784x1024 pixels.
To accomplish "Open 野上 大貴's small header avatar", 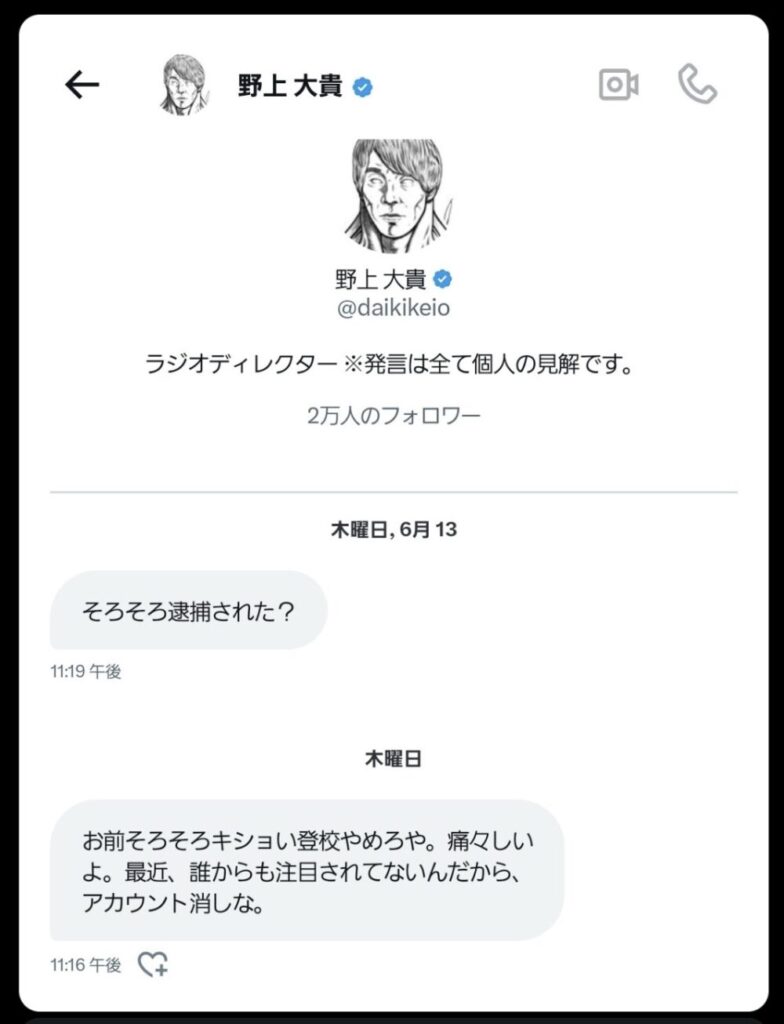I will pyautogui.click(x=183, y=85).
